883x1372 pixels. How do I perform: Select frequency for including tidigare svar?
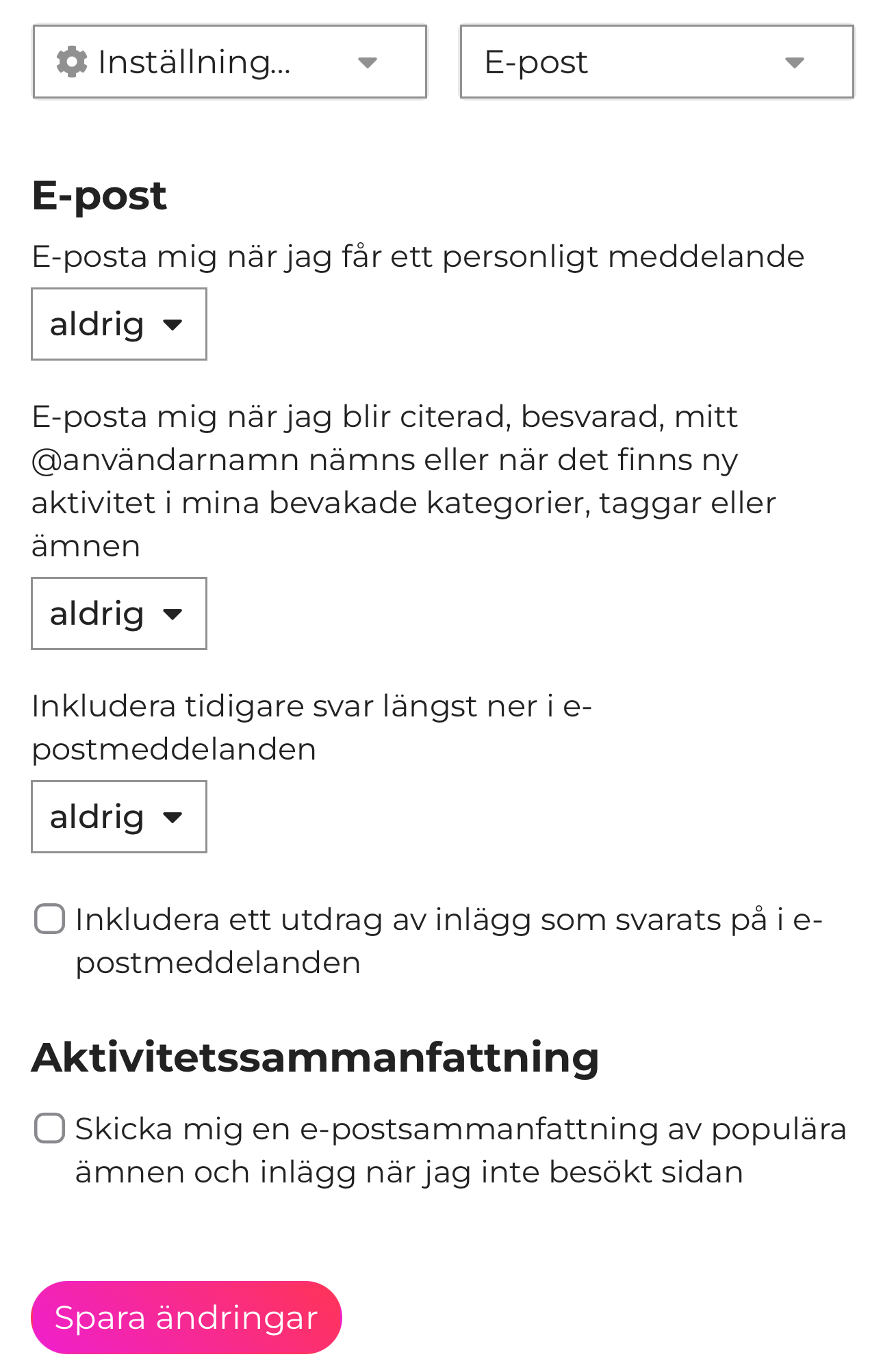pos(119,817)
